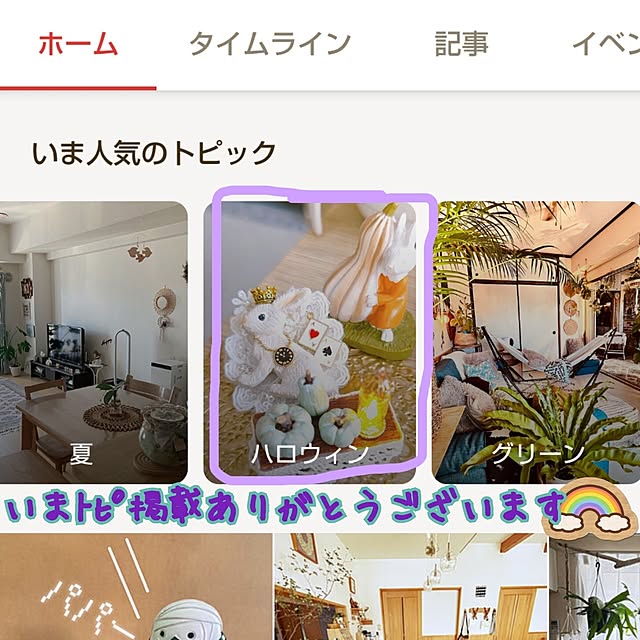Screen dimensions: 640x640
Task: View the グリーン topic card
Action: (536, 342)
